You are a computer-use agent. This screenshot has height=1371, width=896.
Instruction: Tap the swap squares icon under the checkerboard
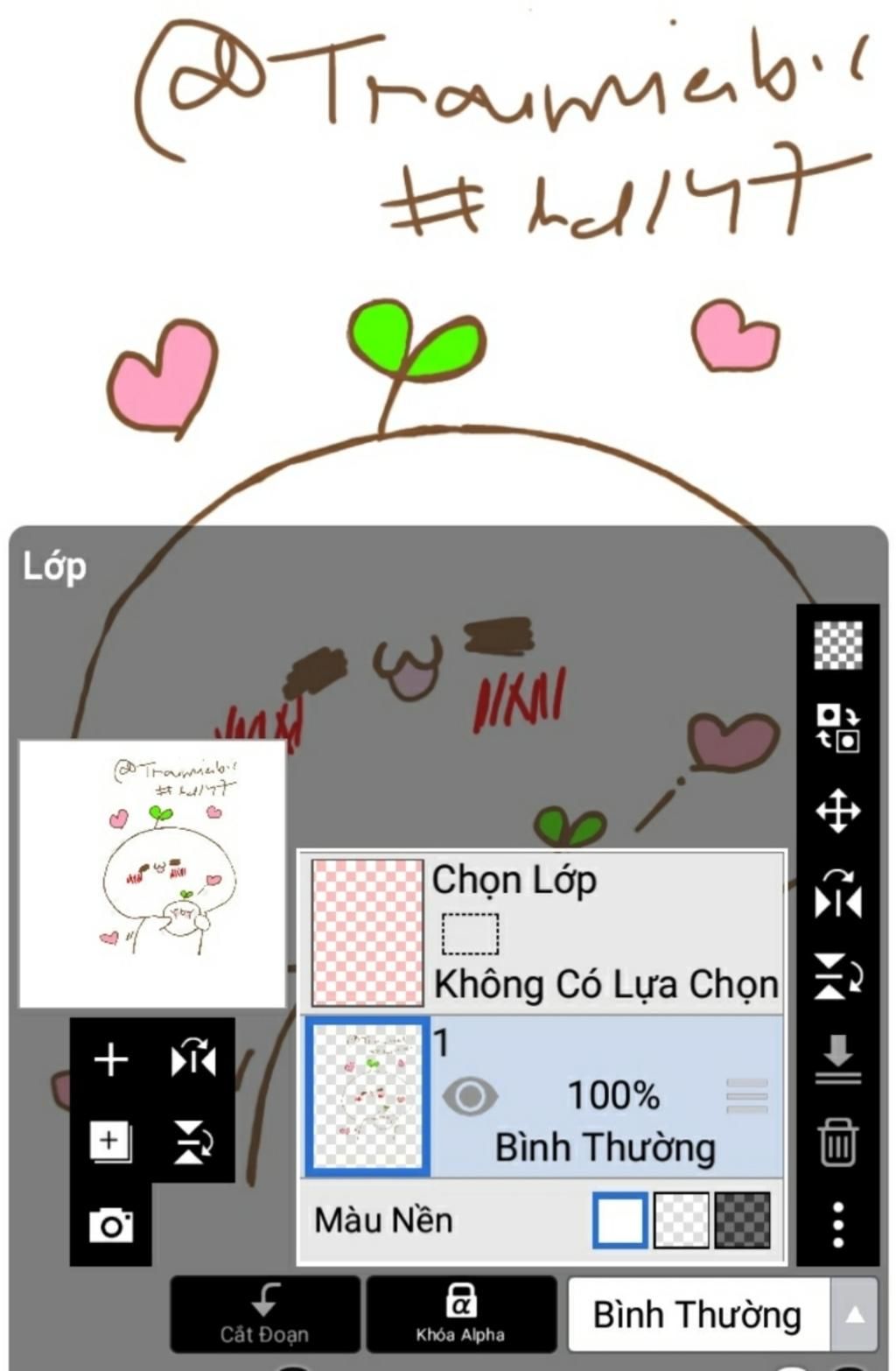tap(837, 728)
